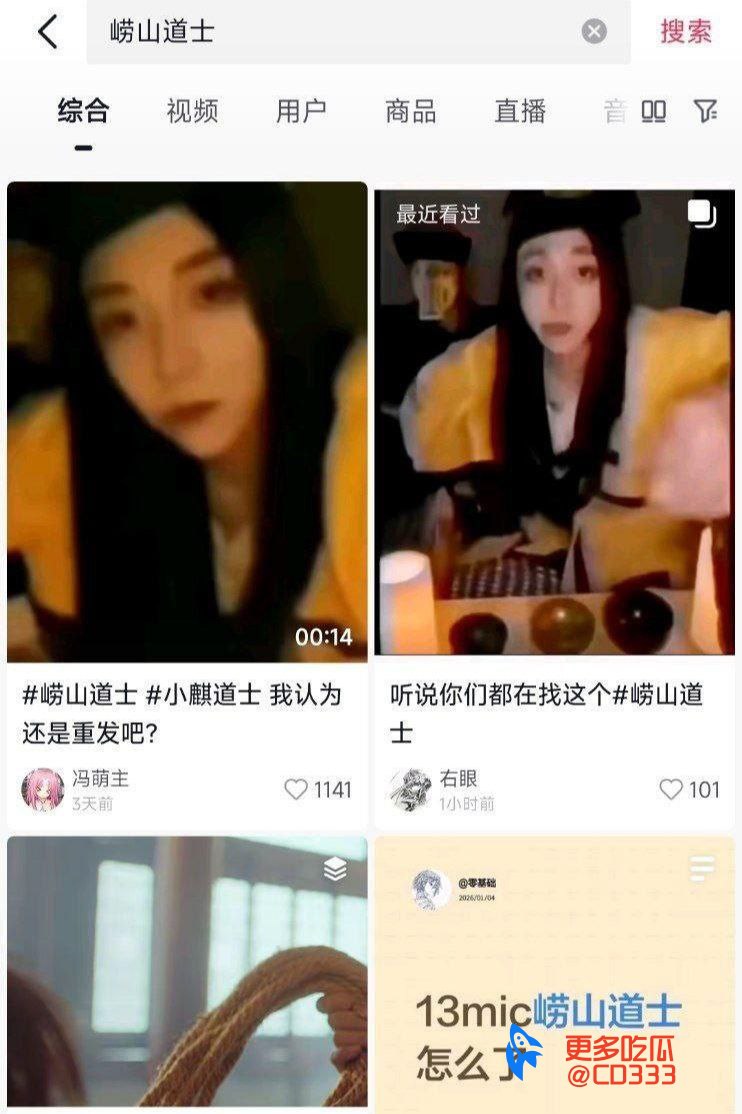The height and width of the screenshot is (1114, 742).
Task: Switch to double-column layout view icon
Action: (652, 111)
